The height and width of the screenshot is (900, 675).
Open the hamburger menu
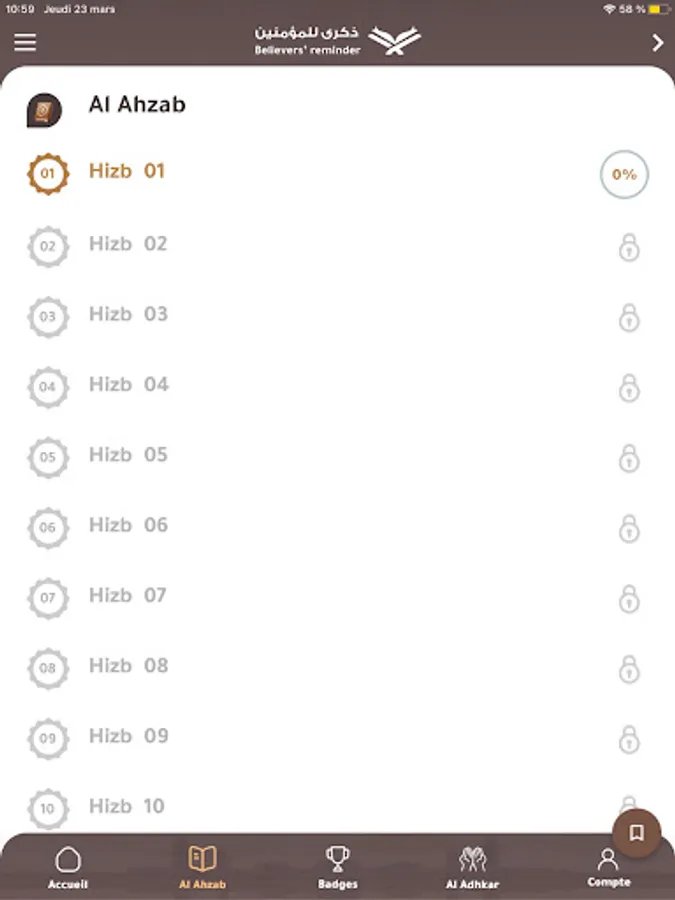(x=25, y=43)
